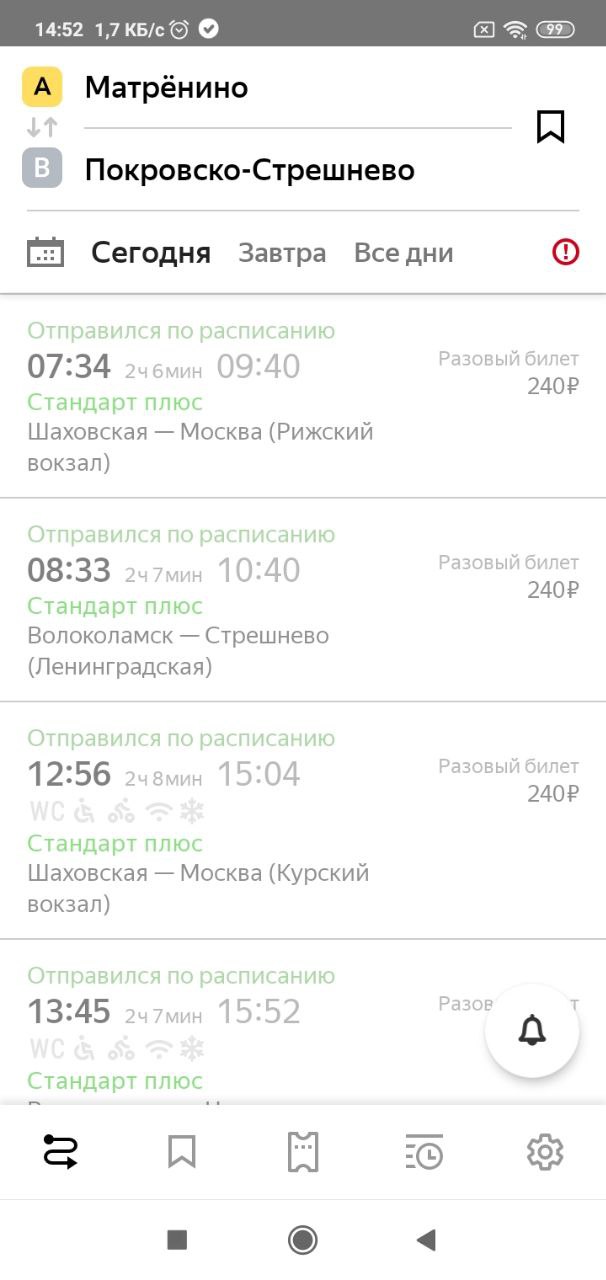Open the settings gear tab
Image resolution: width=606 pixels, height=1280 pixels.
pos(545,1152)
